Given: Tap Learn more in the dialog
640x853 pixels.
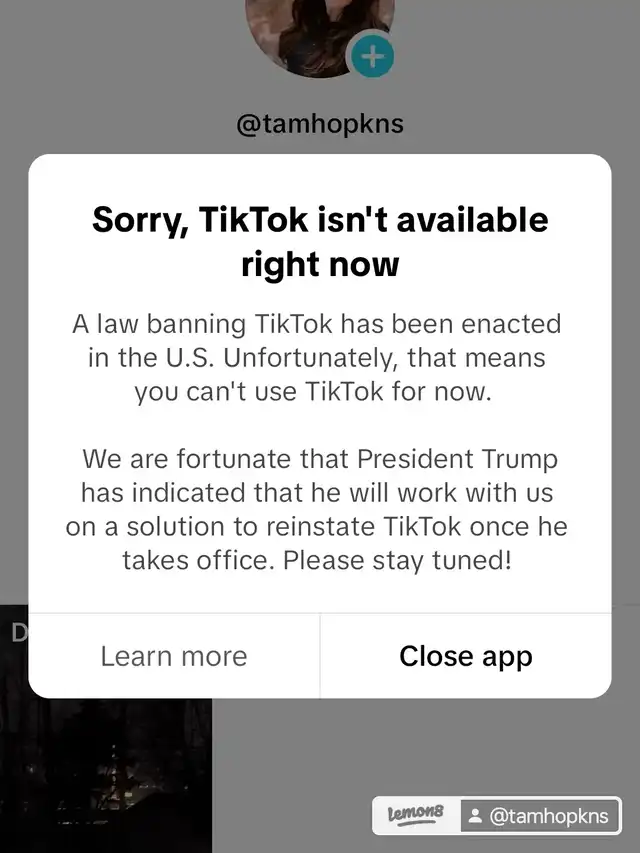Looking at the screenshot, I should [x=174, y=656].
